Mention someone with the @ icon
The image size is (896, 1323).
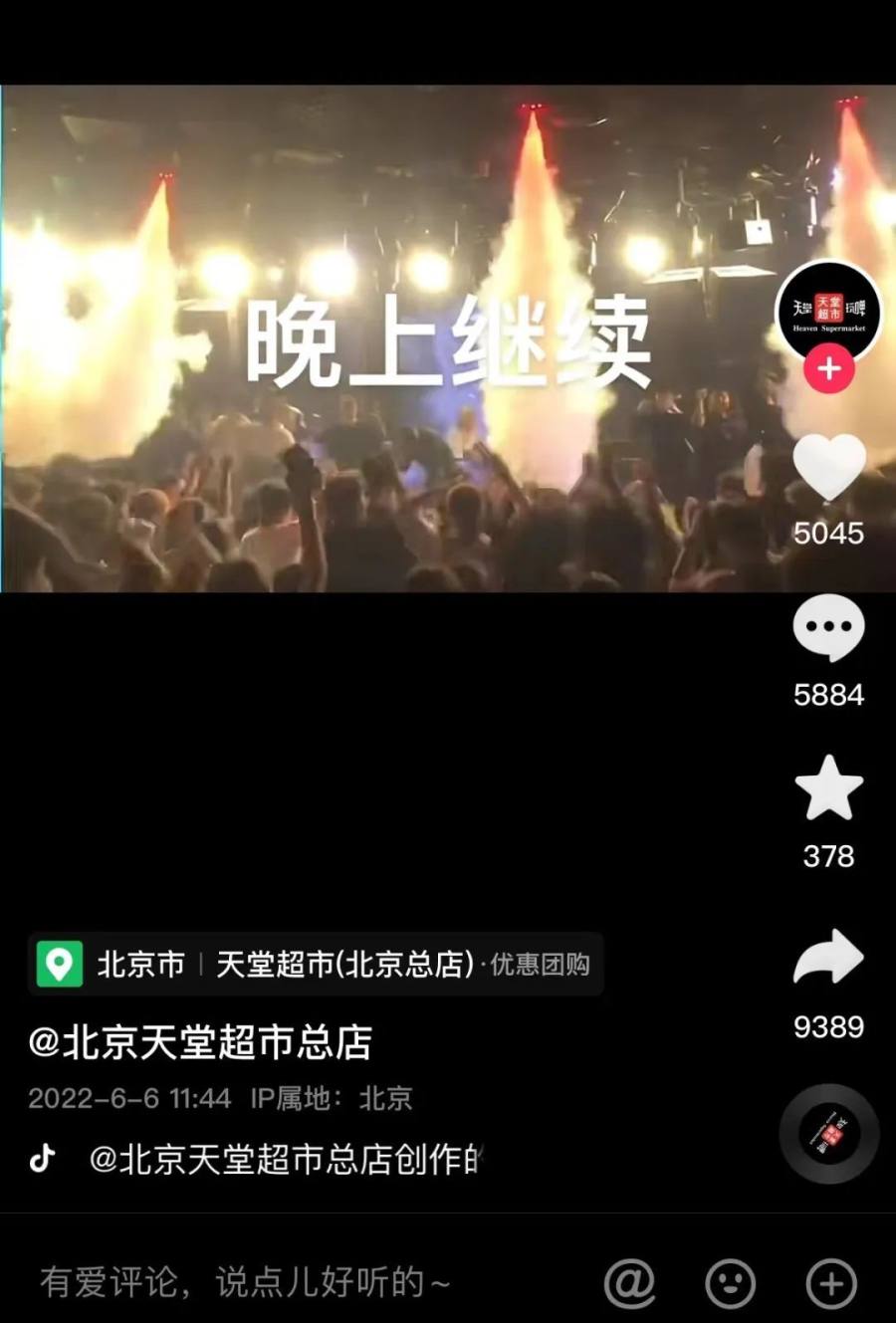click(x=630, y=1282)
